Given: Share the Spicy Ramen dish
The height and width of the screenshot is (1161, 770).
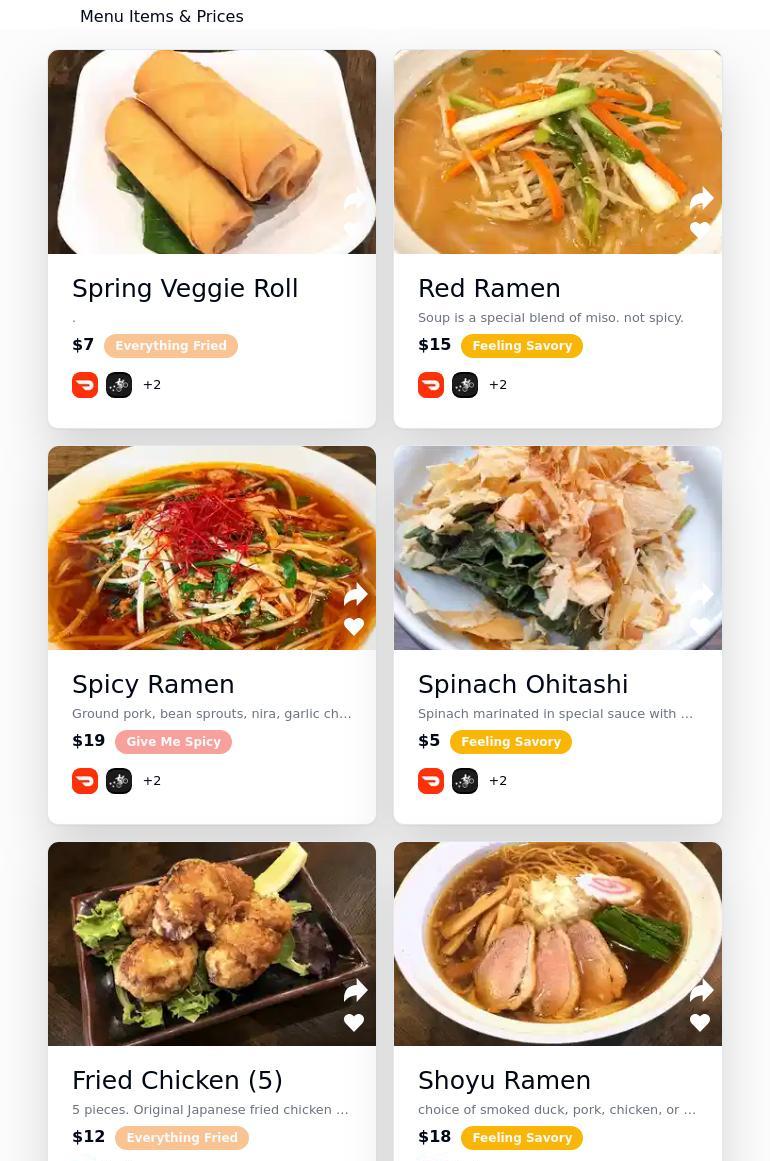Looking at the screenshot, I should tap(355, 595).
